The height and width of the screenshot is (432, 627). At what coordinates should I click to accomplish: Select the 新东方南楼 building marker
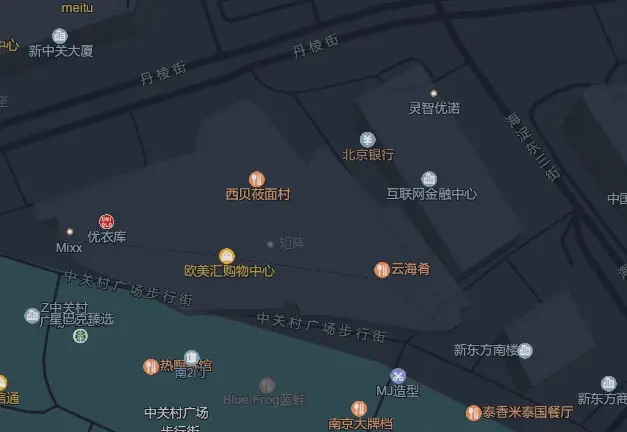[x=525, y=350]
